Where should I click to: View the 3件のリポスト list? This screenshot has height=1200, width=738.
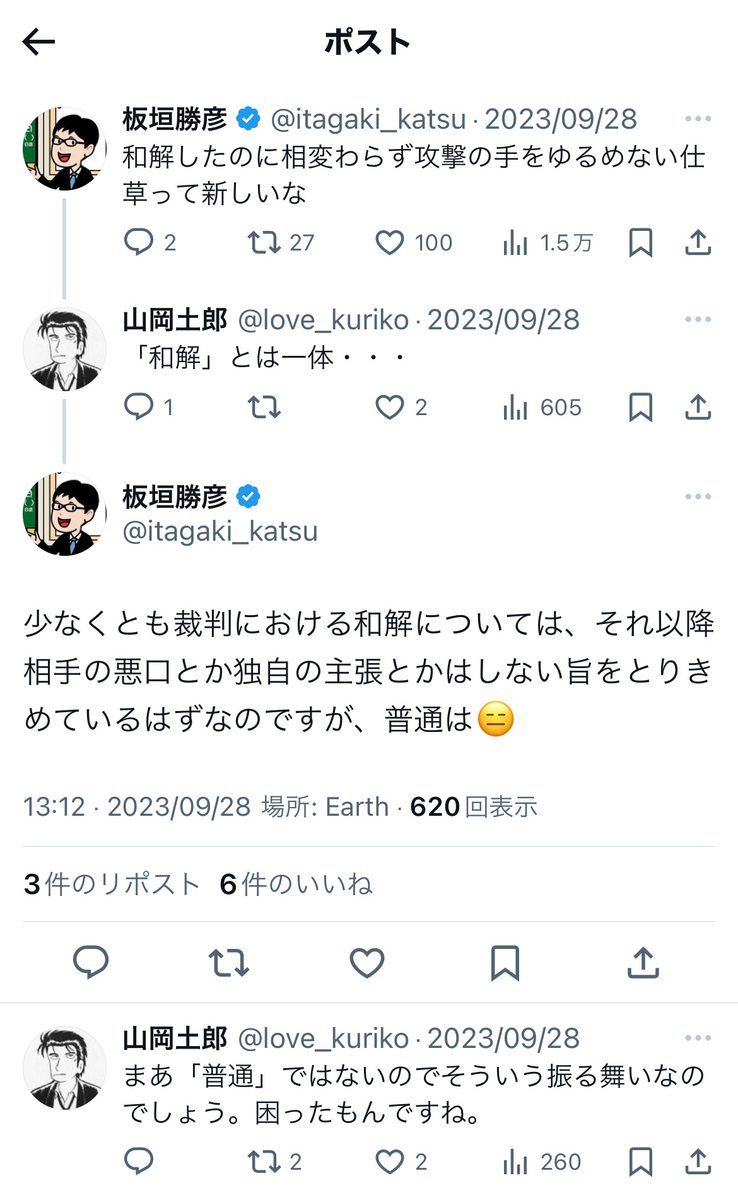click(x=112, y=884)
